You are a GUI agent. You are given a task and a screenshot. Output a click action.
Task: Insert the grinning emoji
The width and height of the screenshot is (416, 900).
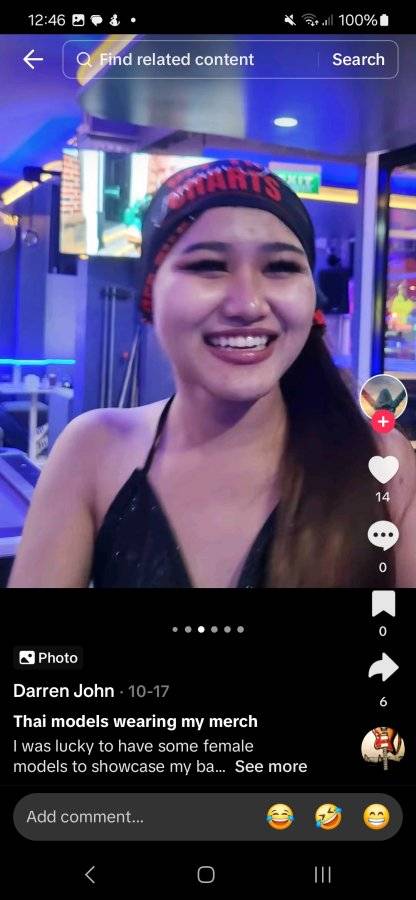[376, 817]
